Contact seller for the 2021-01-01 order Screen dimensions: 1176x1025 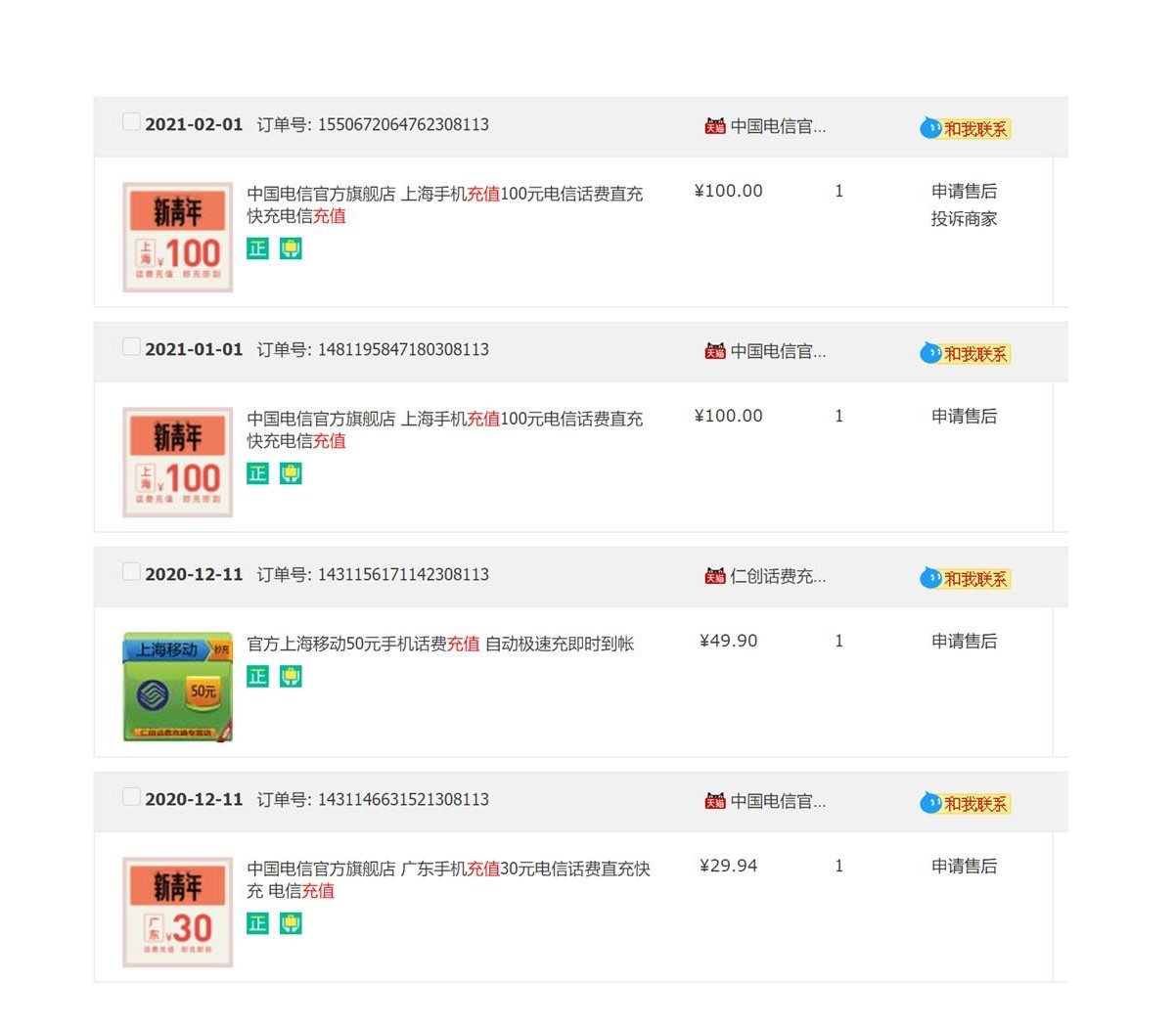(966, 354)
